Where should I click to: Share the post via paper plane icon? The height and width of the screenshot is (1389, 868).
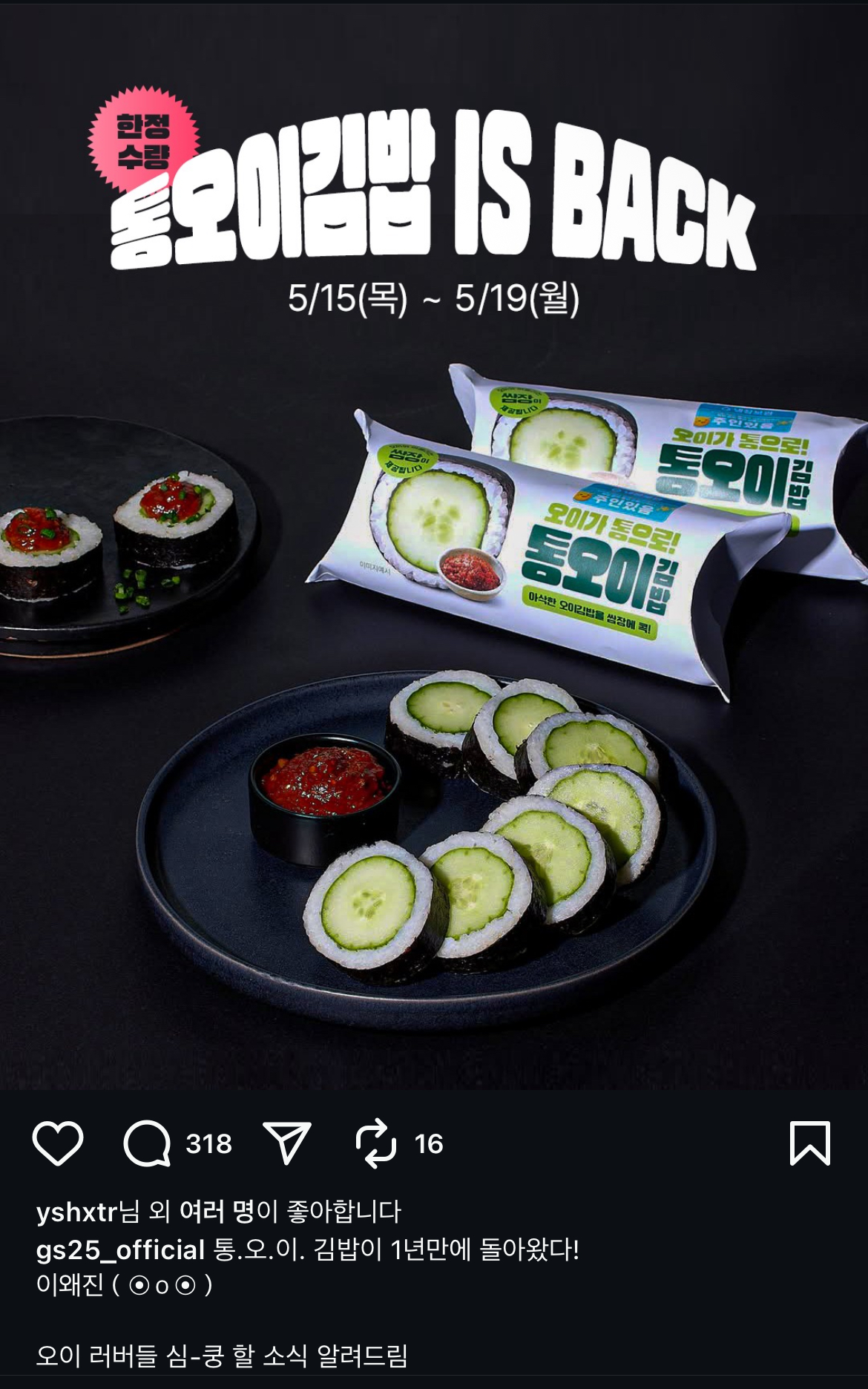(x=286, y=1143)
